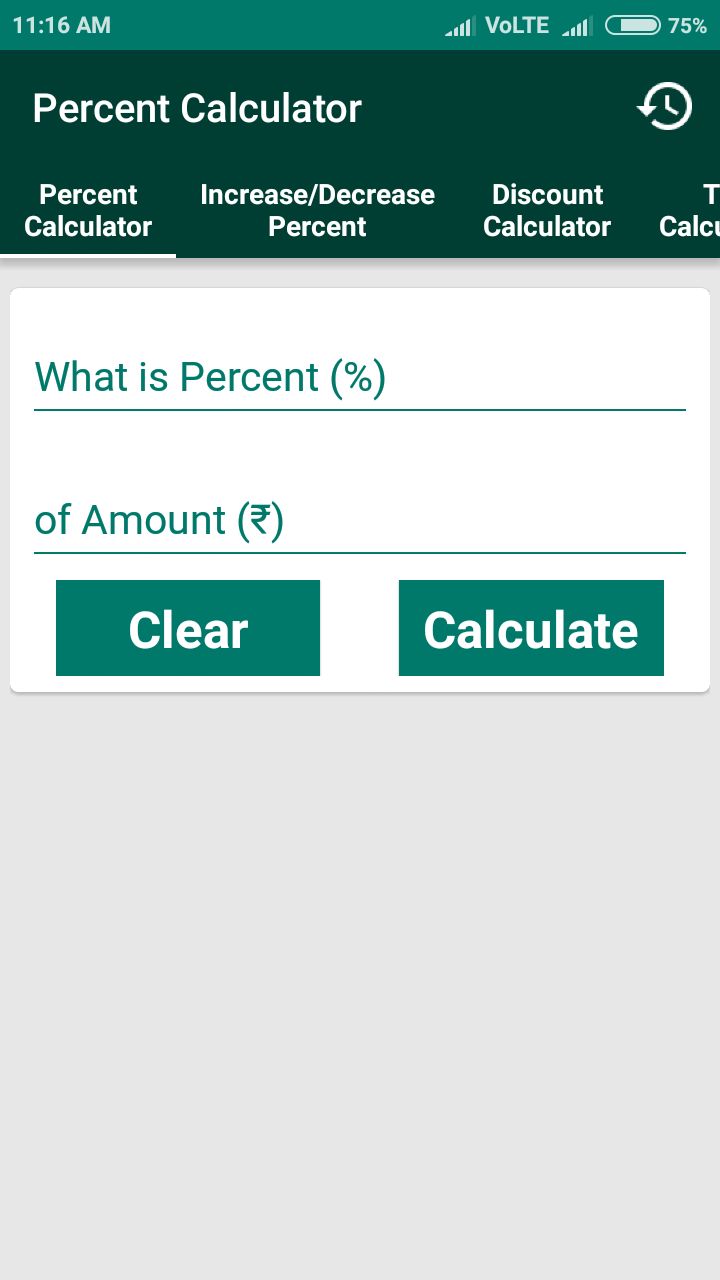Focus the What is Percent (%) field
Screen dimensions: 720x1280
[x=359, y=378]
